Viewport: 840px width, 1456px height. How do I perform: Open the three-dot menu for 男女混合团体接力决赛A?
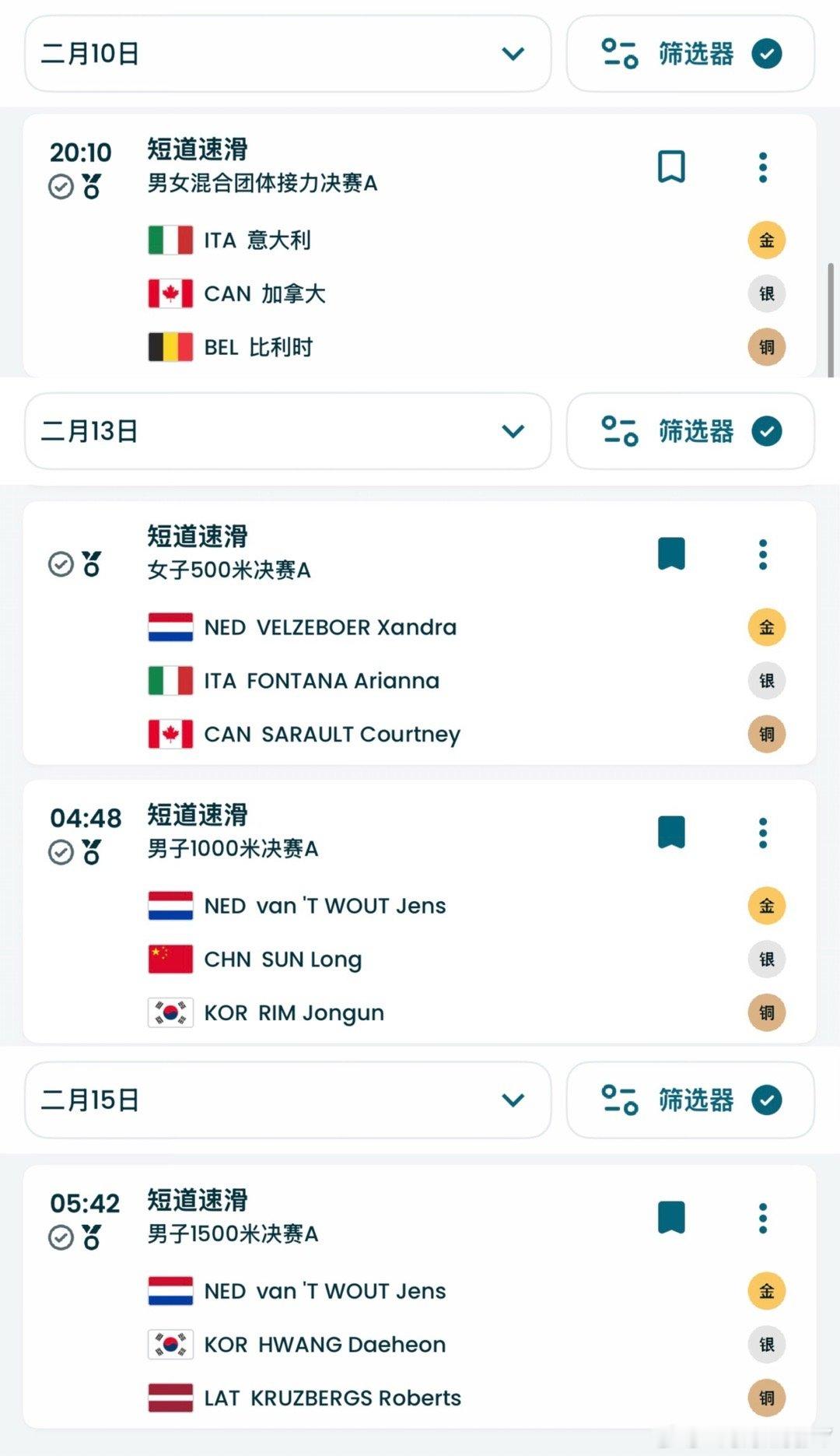[x=762, y=166]
